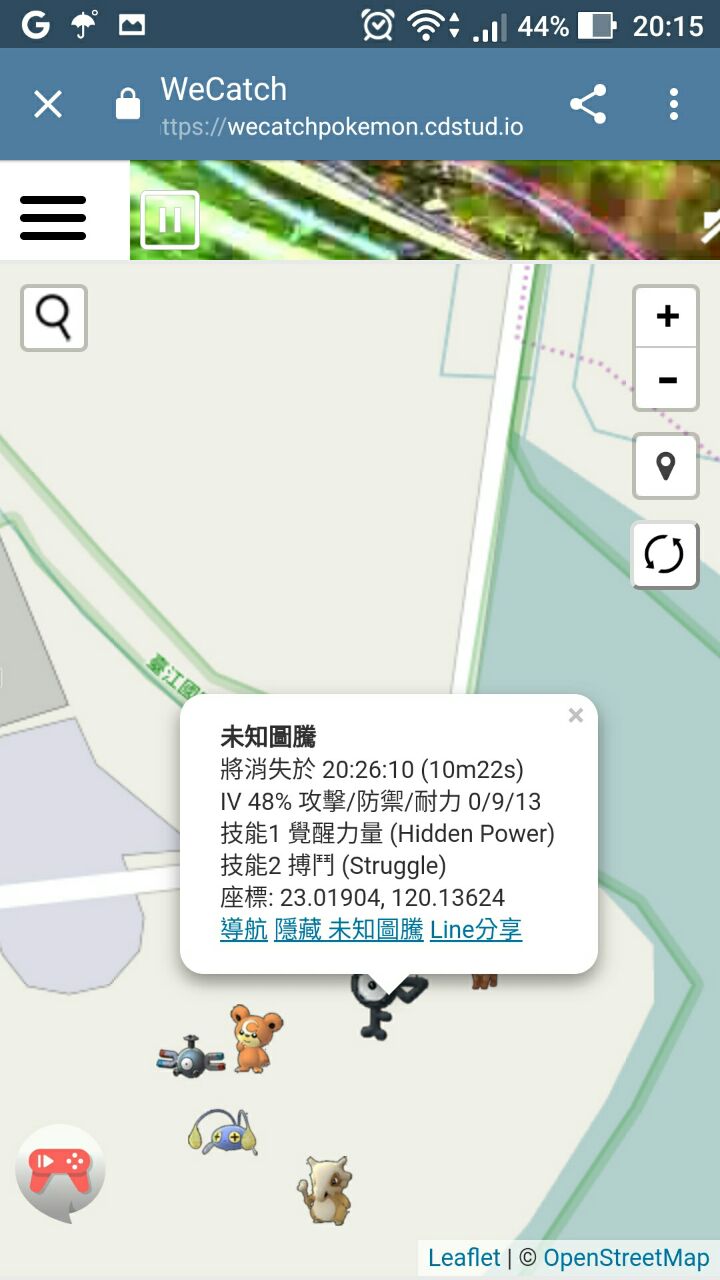
Task: Center map on my location
Action: [x=666, y=466]
